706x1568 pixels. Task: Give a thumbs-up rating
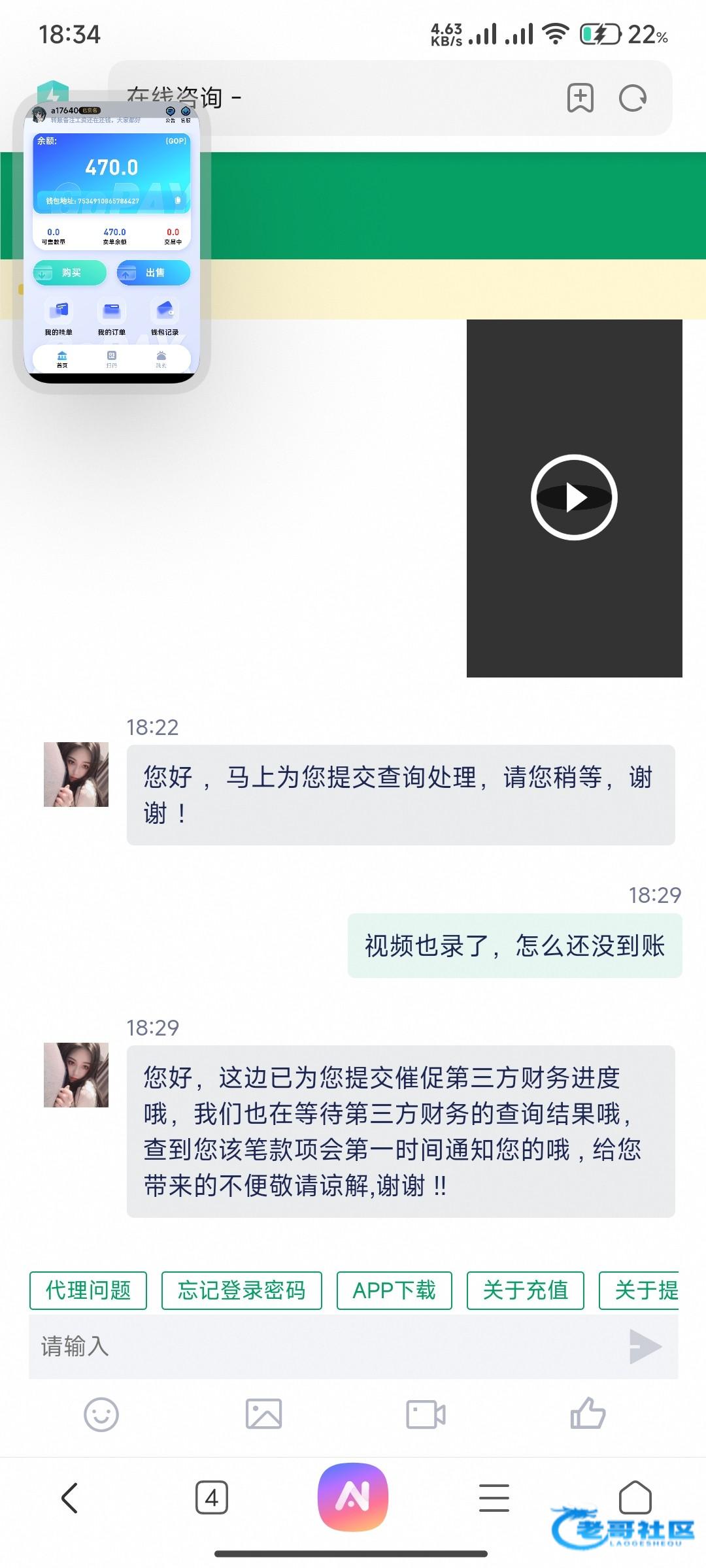(588, 1415)
